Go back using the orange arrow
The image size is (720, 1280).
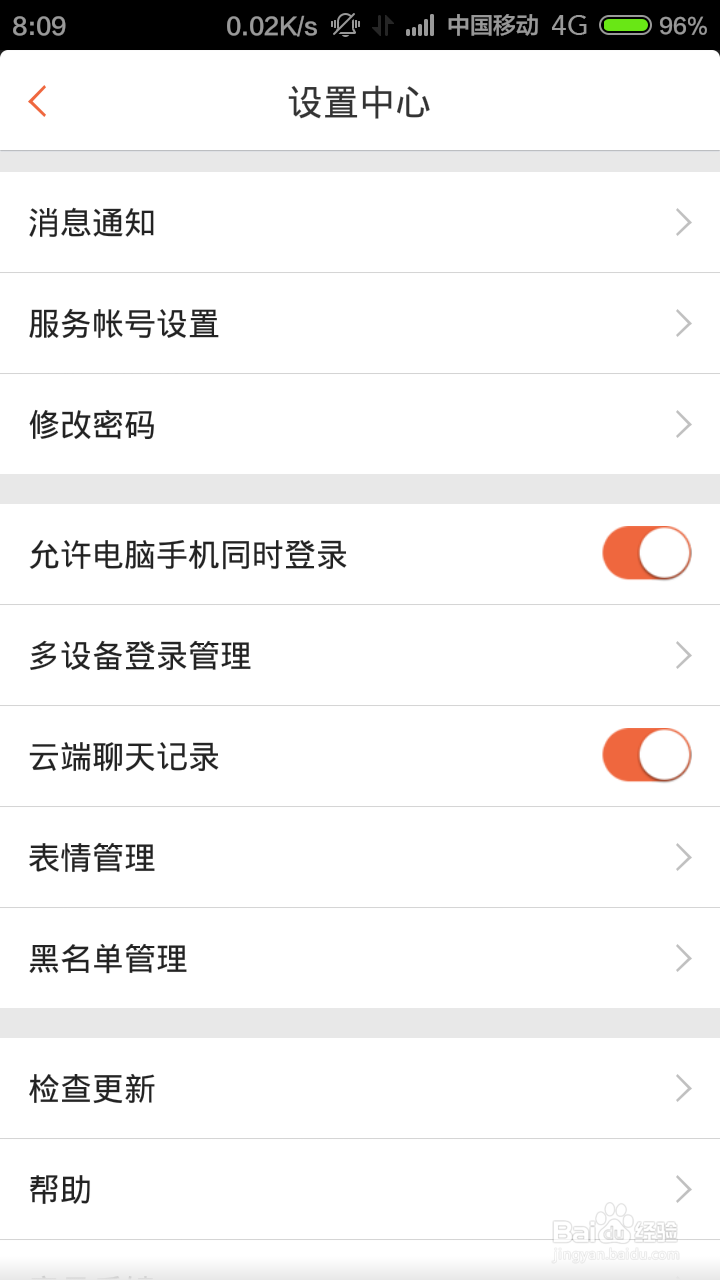[38, 102]
